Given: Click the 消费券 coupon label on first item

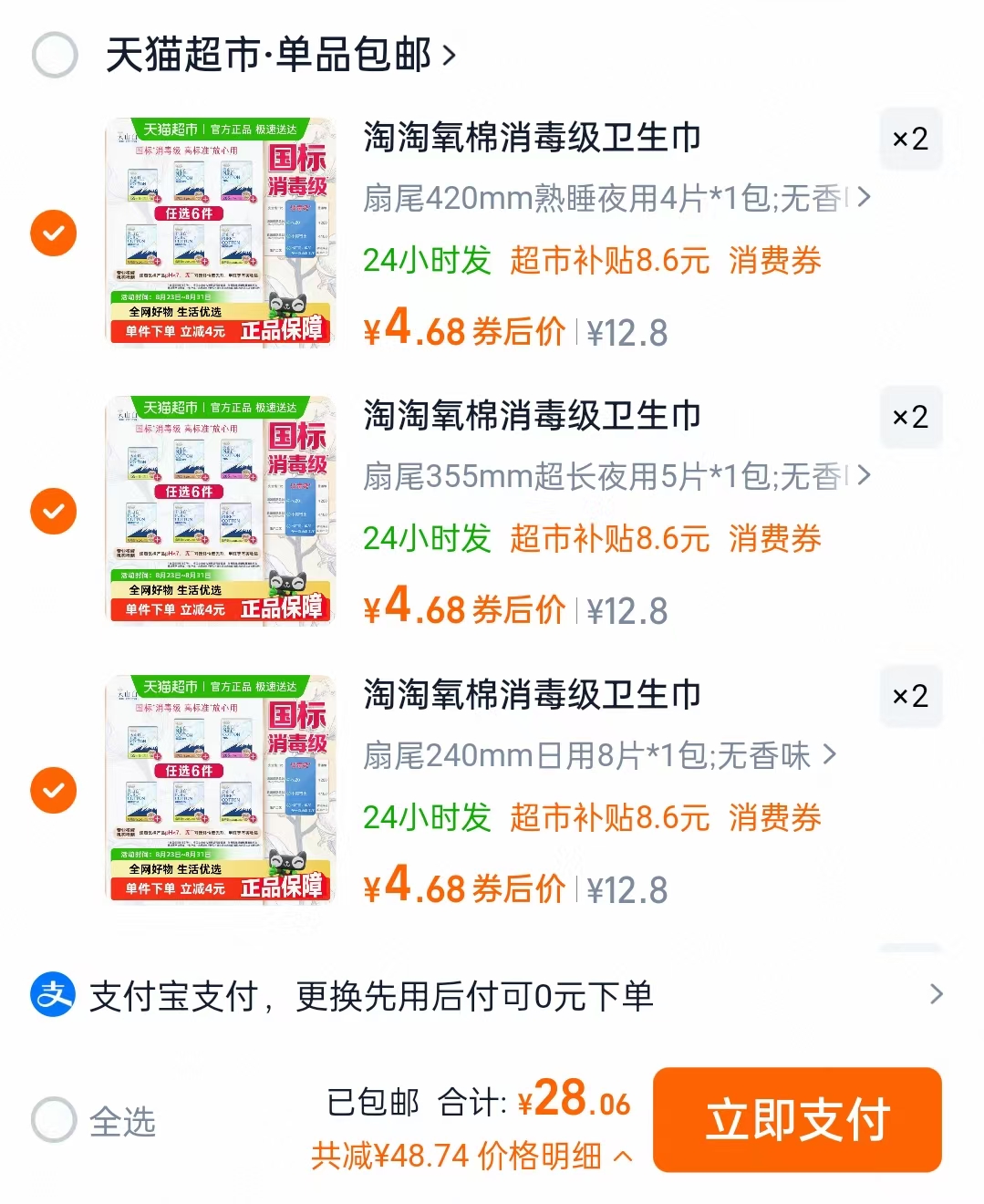Looking at the screenshot, I should pyautogui.click(x=773, y=261).
